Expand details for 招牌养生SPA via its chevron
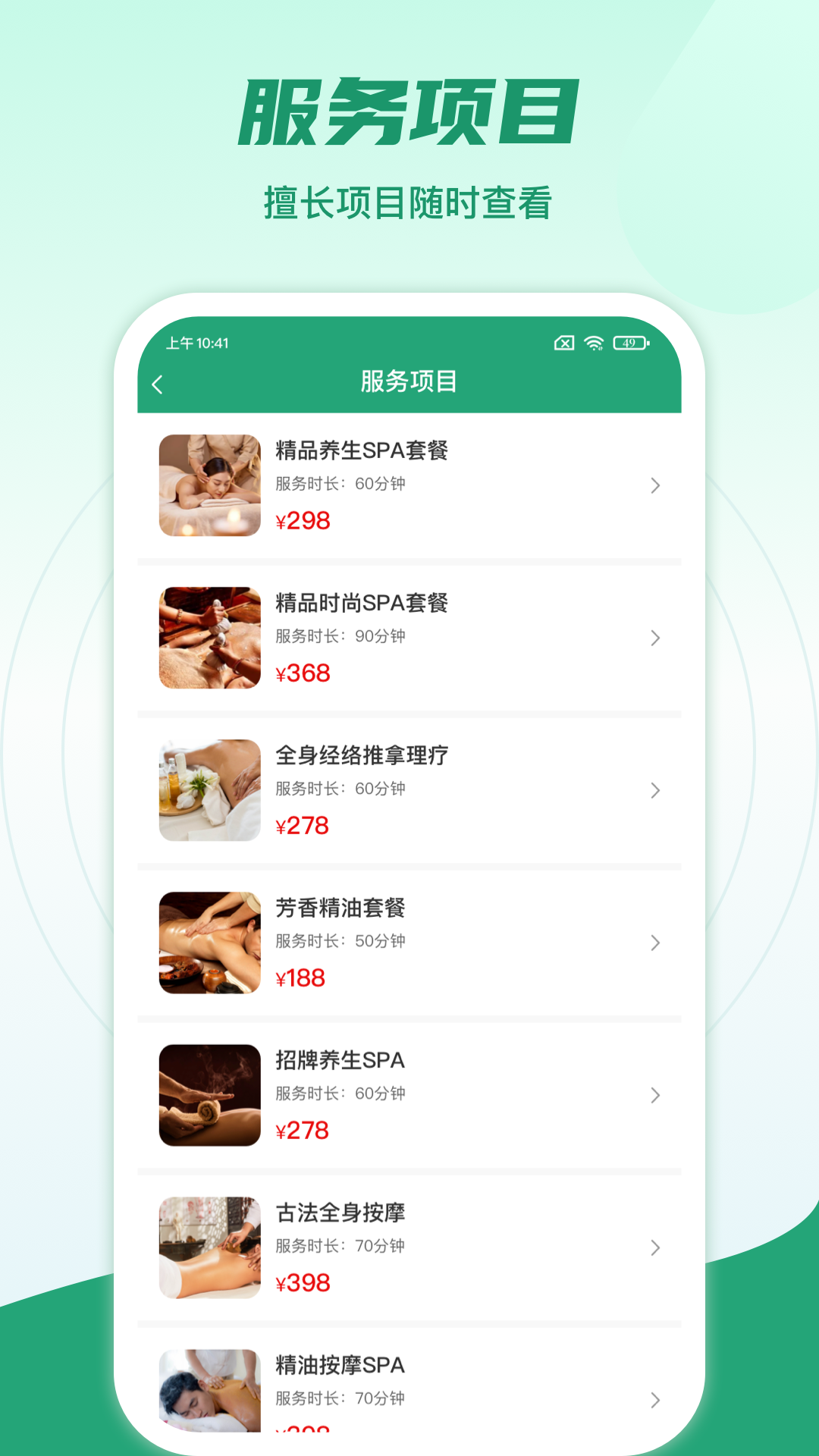This screenshot has width=819, height=1456. pyautogui.click(x=655, y=1094)
